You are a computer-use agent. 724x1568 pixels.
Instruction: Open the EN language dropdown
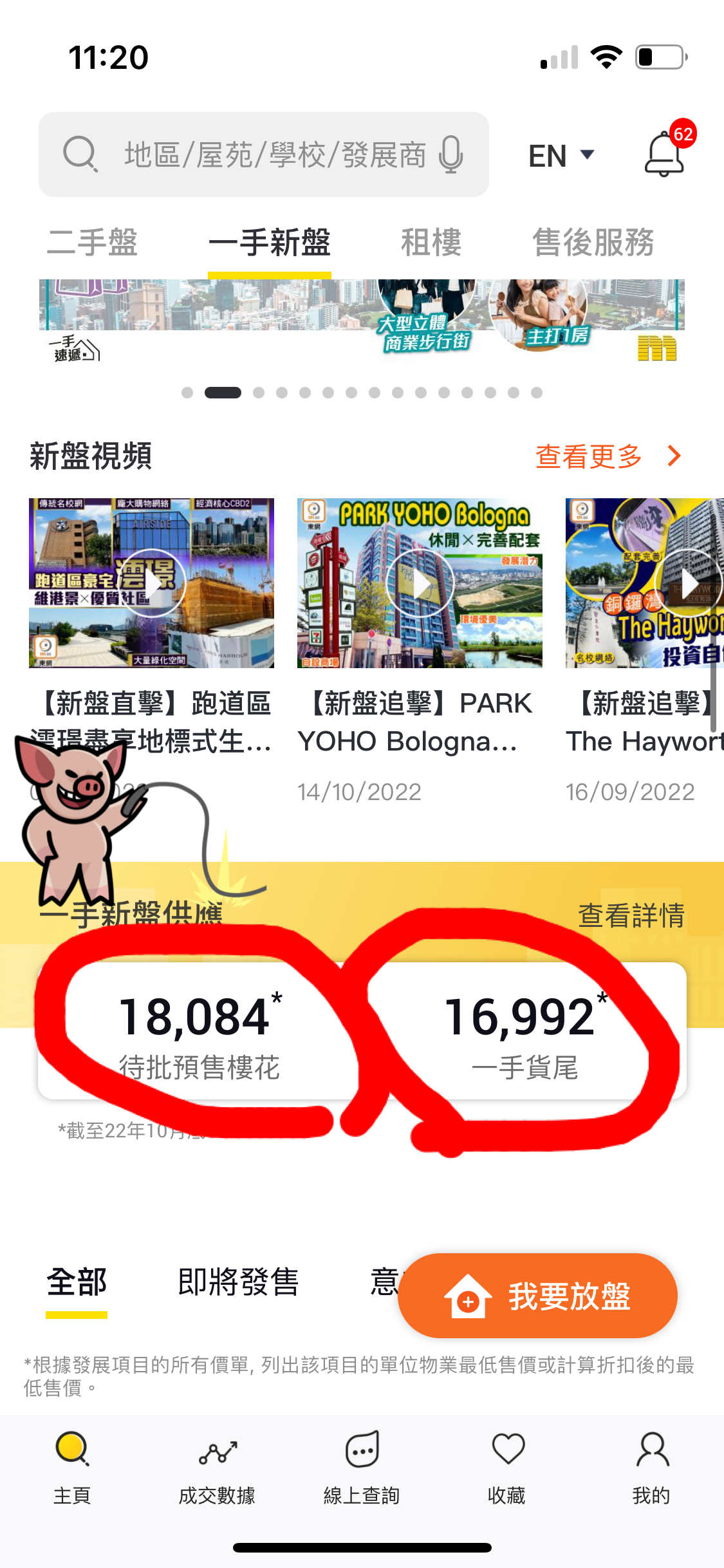point(561,156)
